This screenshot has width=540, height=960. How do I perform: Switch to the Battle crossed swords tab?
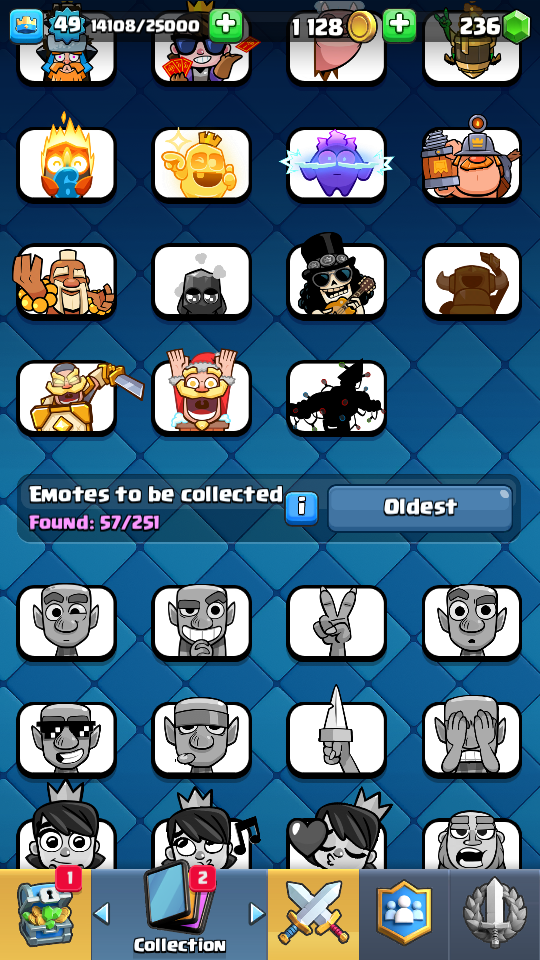[313, 913]
